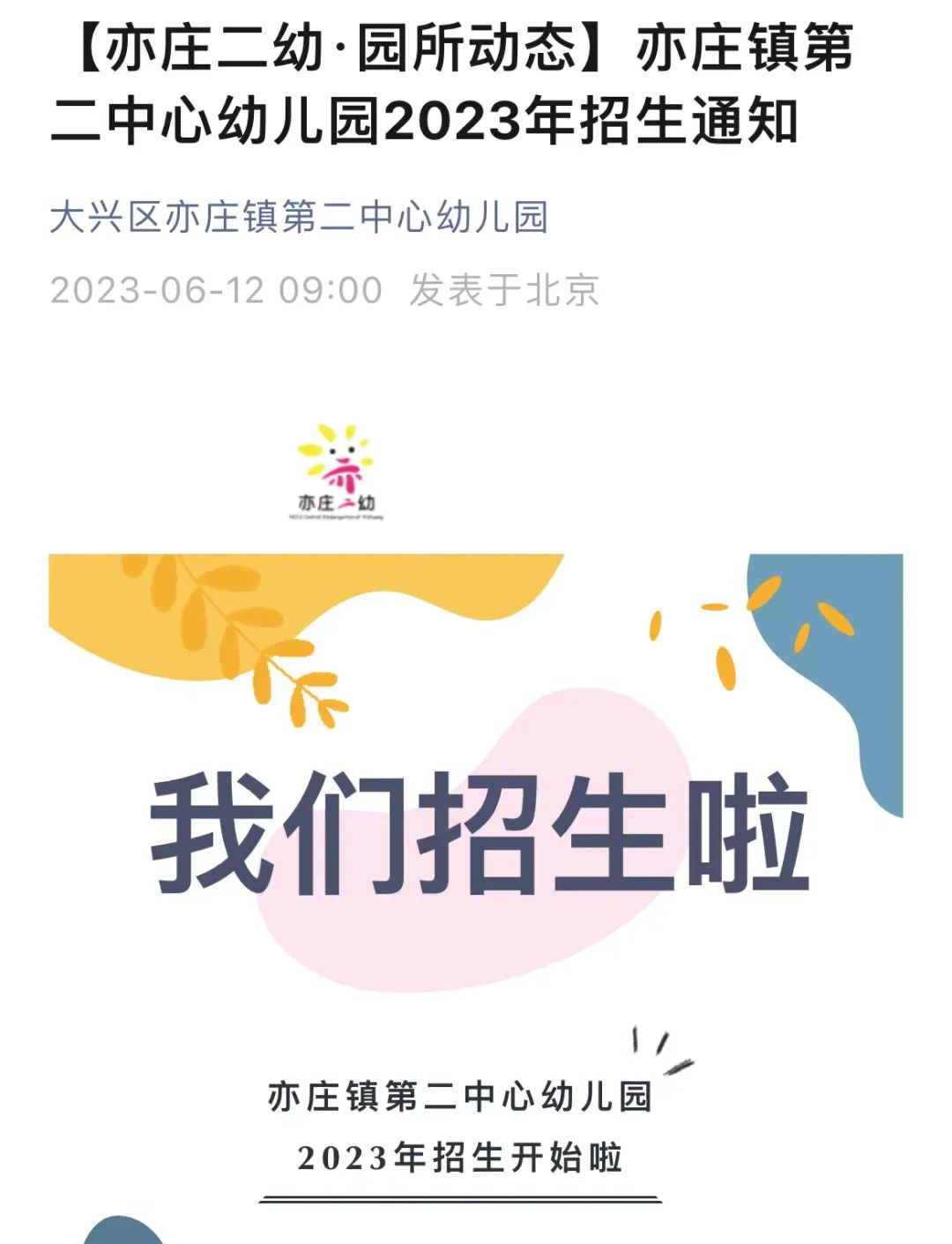
Task: Open the 大兴区亦庄镇第二中心幼儿园 account link
Action: [299, 217]
